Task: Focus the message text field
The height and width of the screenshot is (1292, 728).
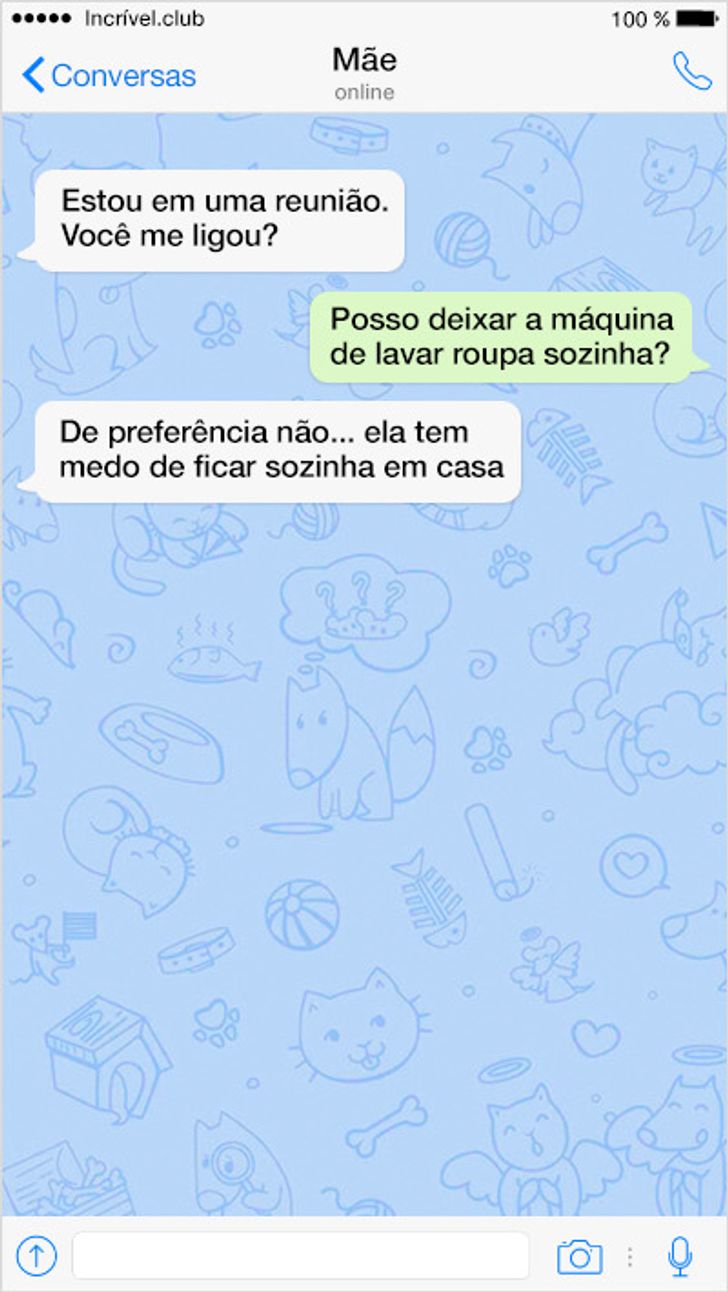Action: tap(300, 1255)
